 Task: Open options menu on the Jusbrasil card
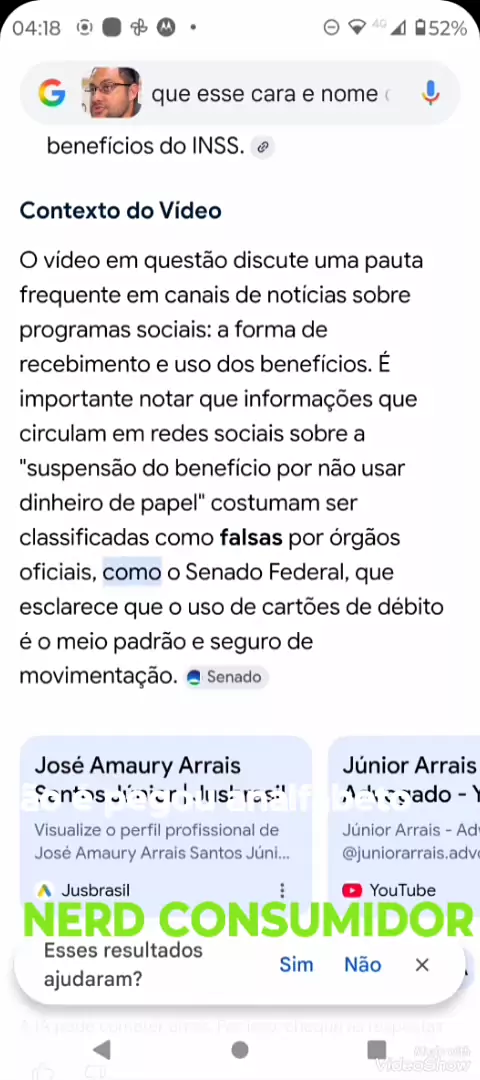[282, 891]
